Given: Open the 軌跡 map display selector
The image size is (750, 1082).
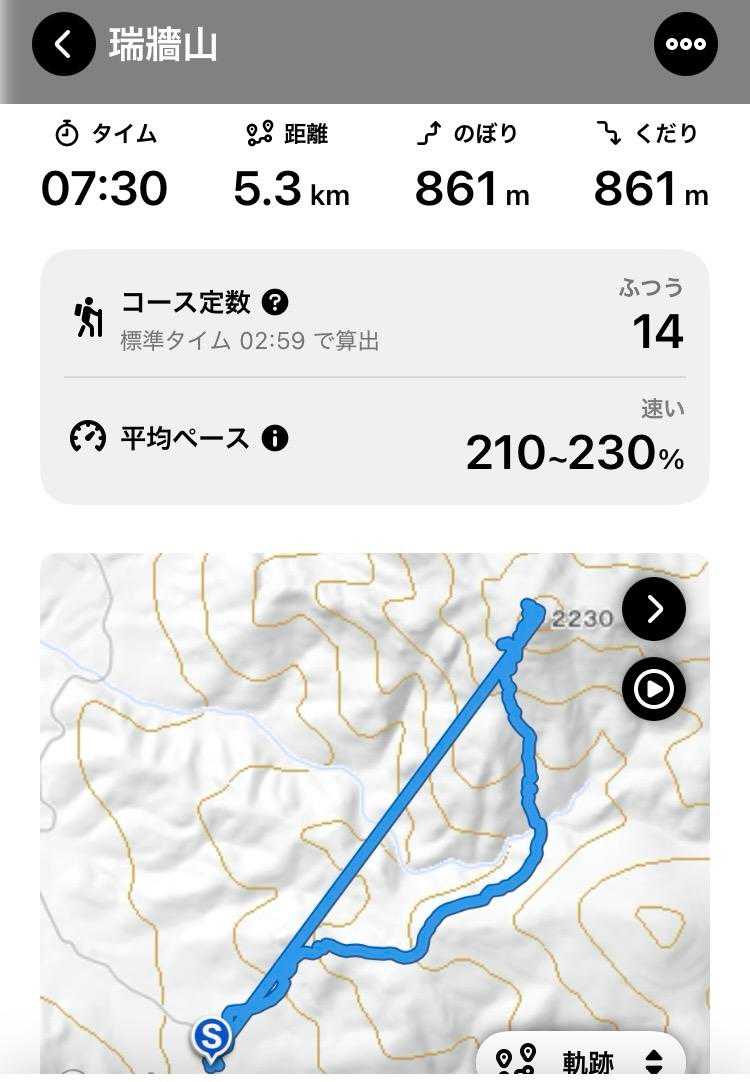Looking at the screenshot, I should (581, 1061).
